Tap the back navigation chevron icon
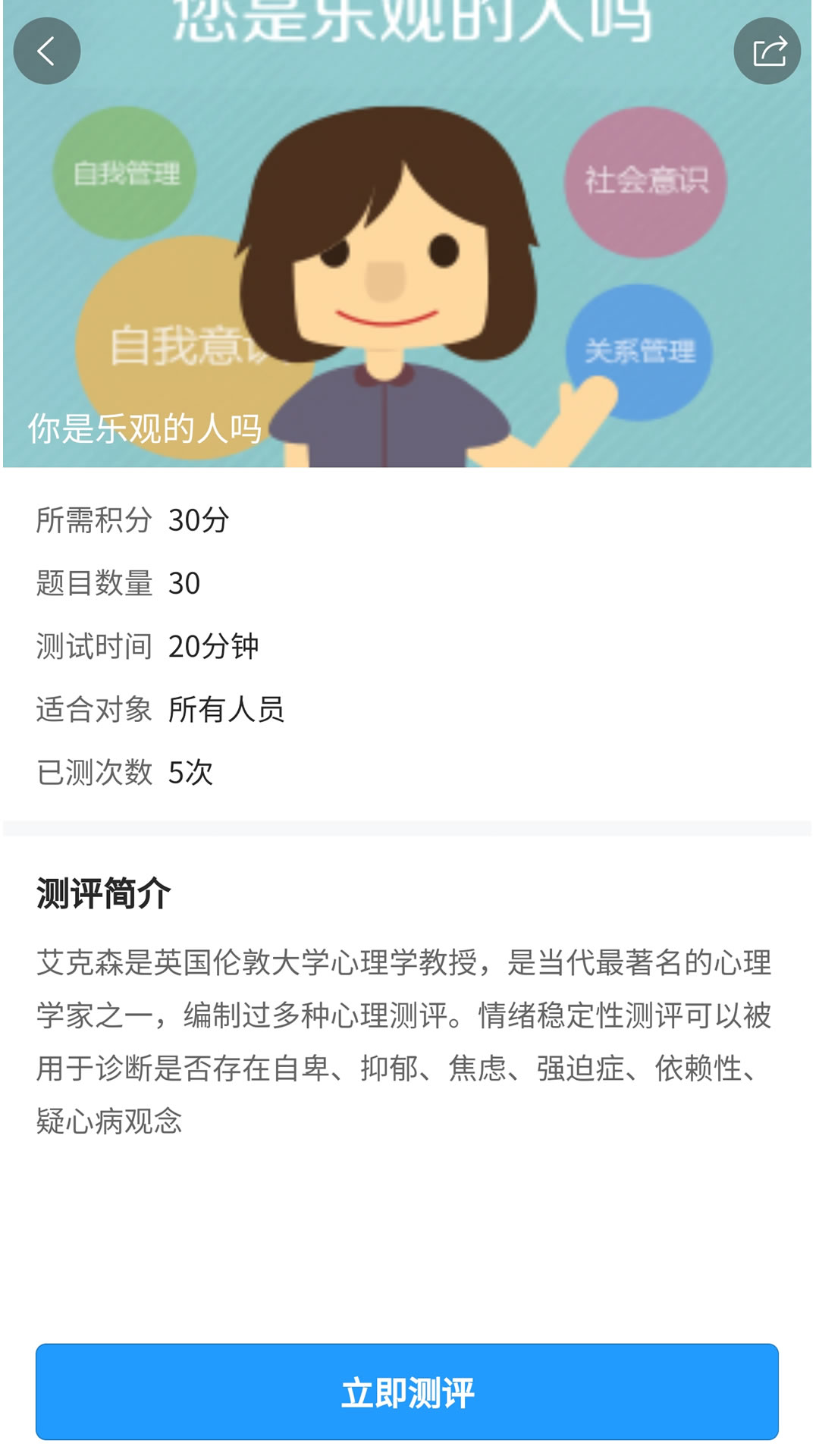The width and height of the screenshot is (819, 1456). click(x=47, y=50)
